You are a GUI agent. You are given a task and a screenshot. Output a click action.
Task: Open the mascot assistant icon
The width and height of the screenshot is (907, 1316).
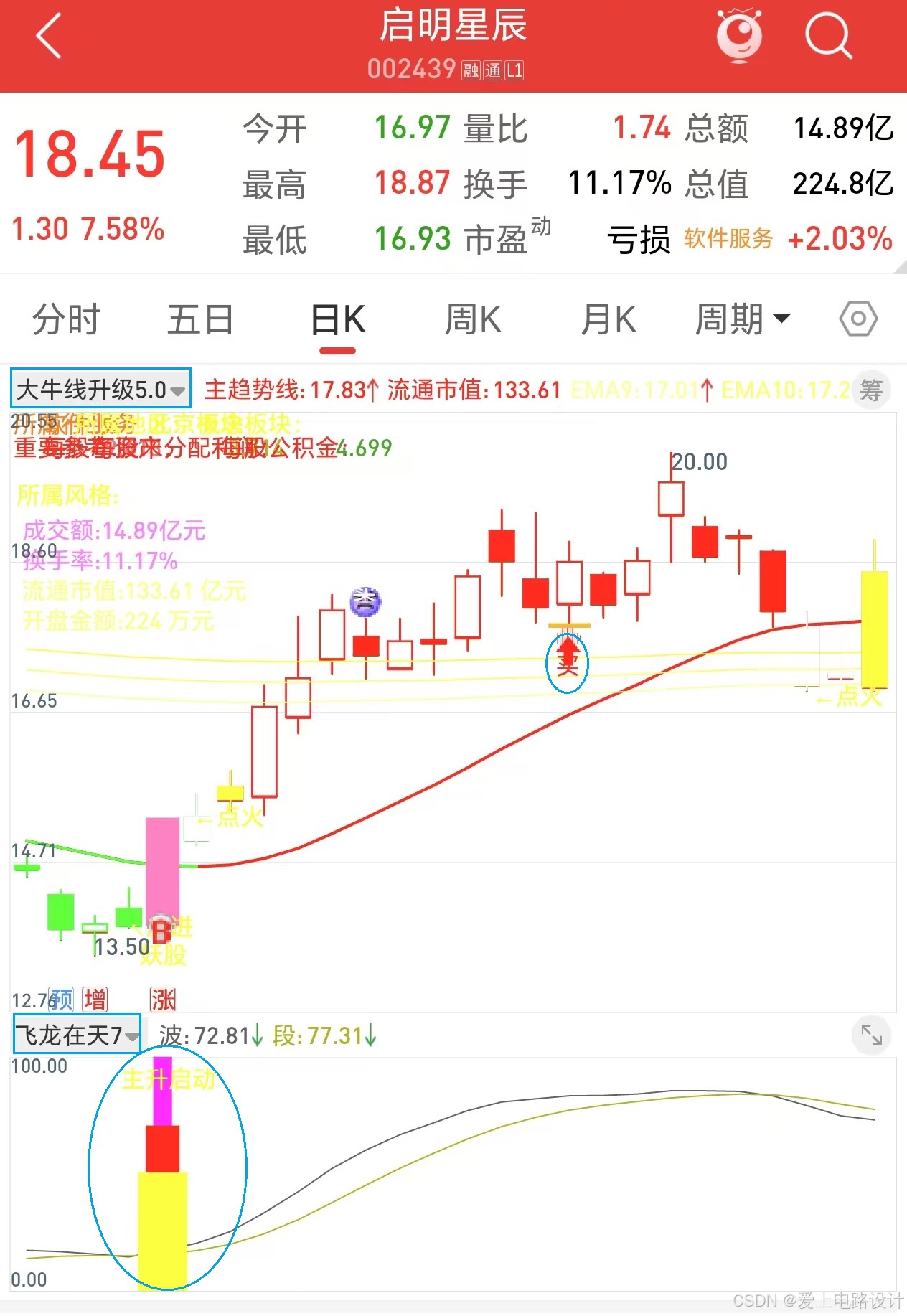click(739, 36)
